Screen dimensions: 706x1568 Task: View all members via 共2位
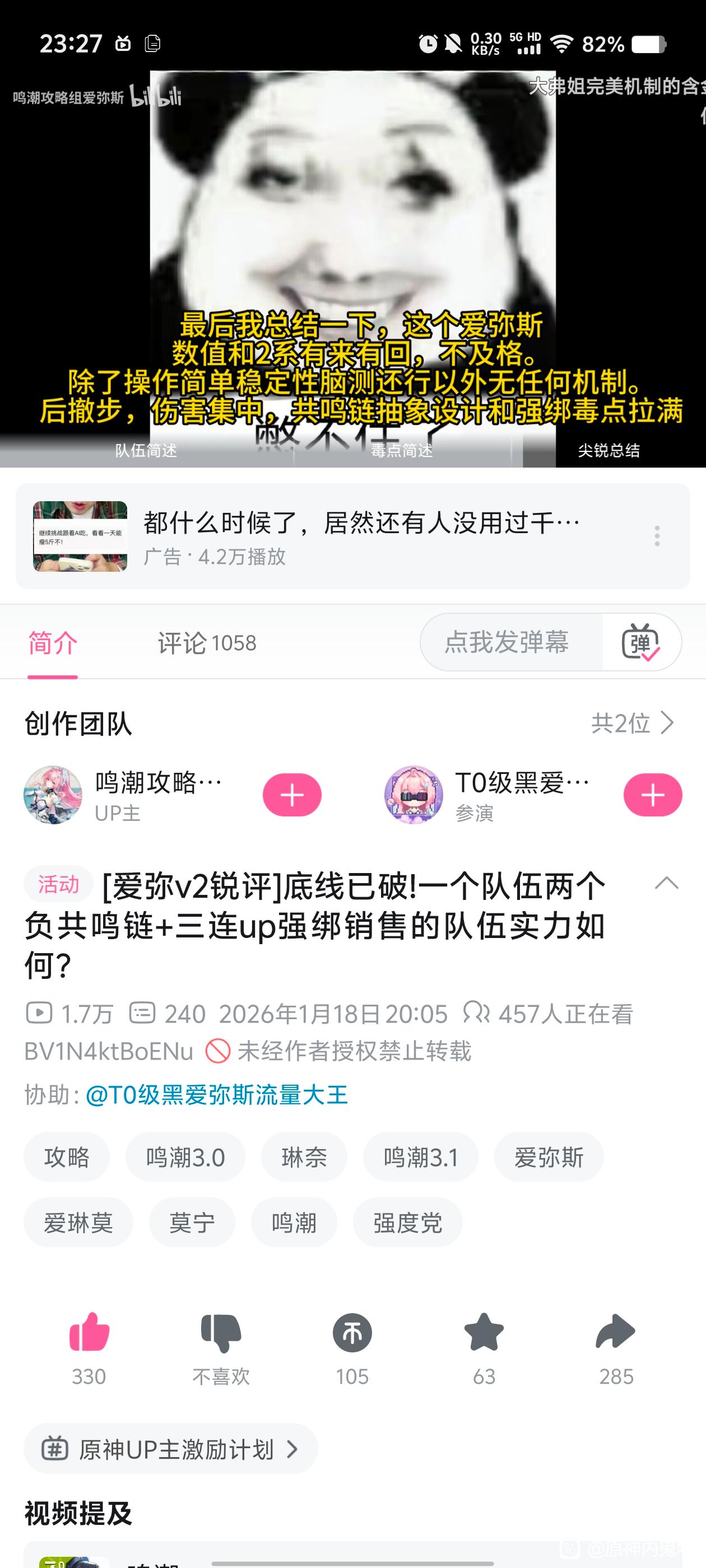coord(632,723)
